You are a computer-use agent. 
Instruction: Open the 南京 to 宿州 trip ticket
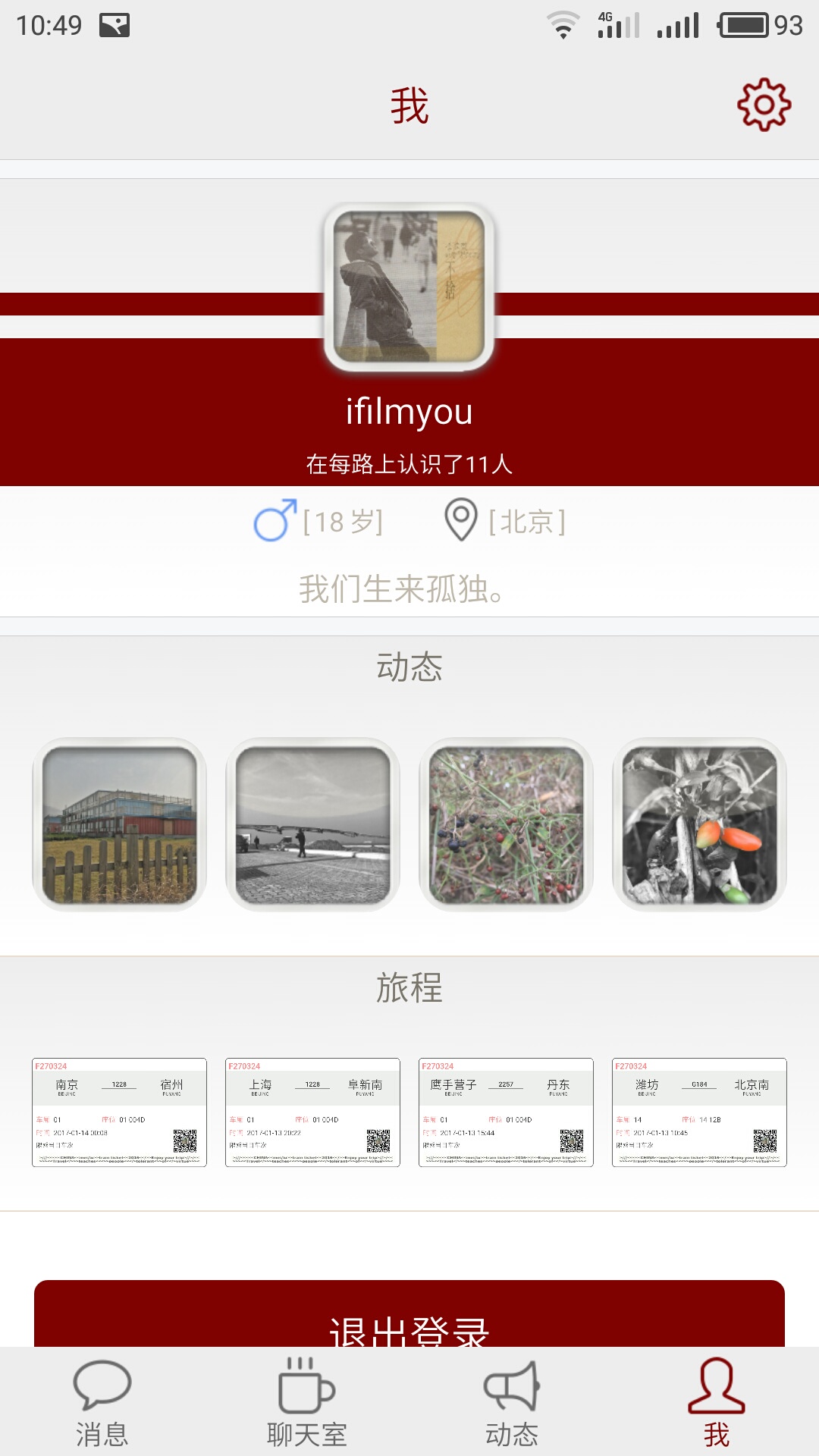click(120, 1112)
